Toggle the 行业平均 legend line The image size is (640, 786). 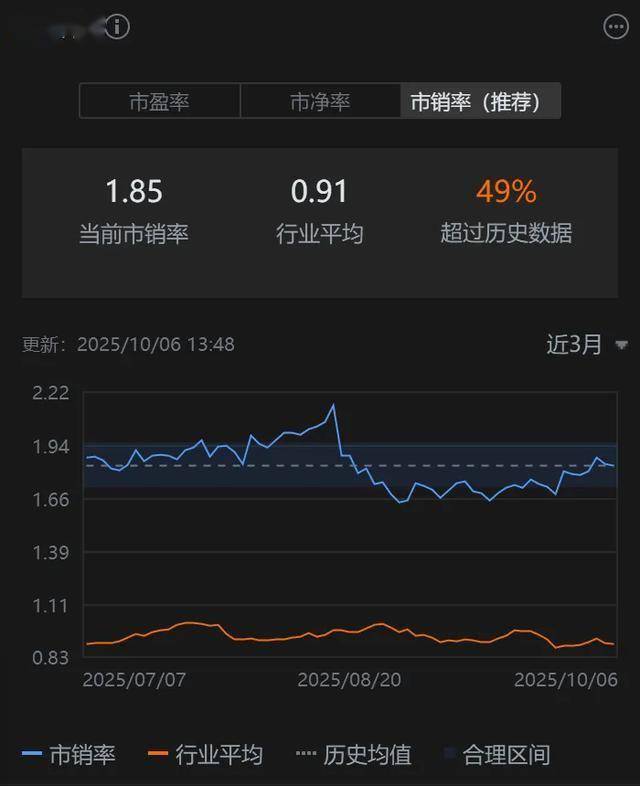204,754
